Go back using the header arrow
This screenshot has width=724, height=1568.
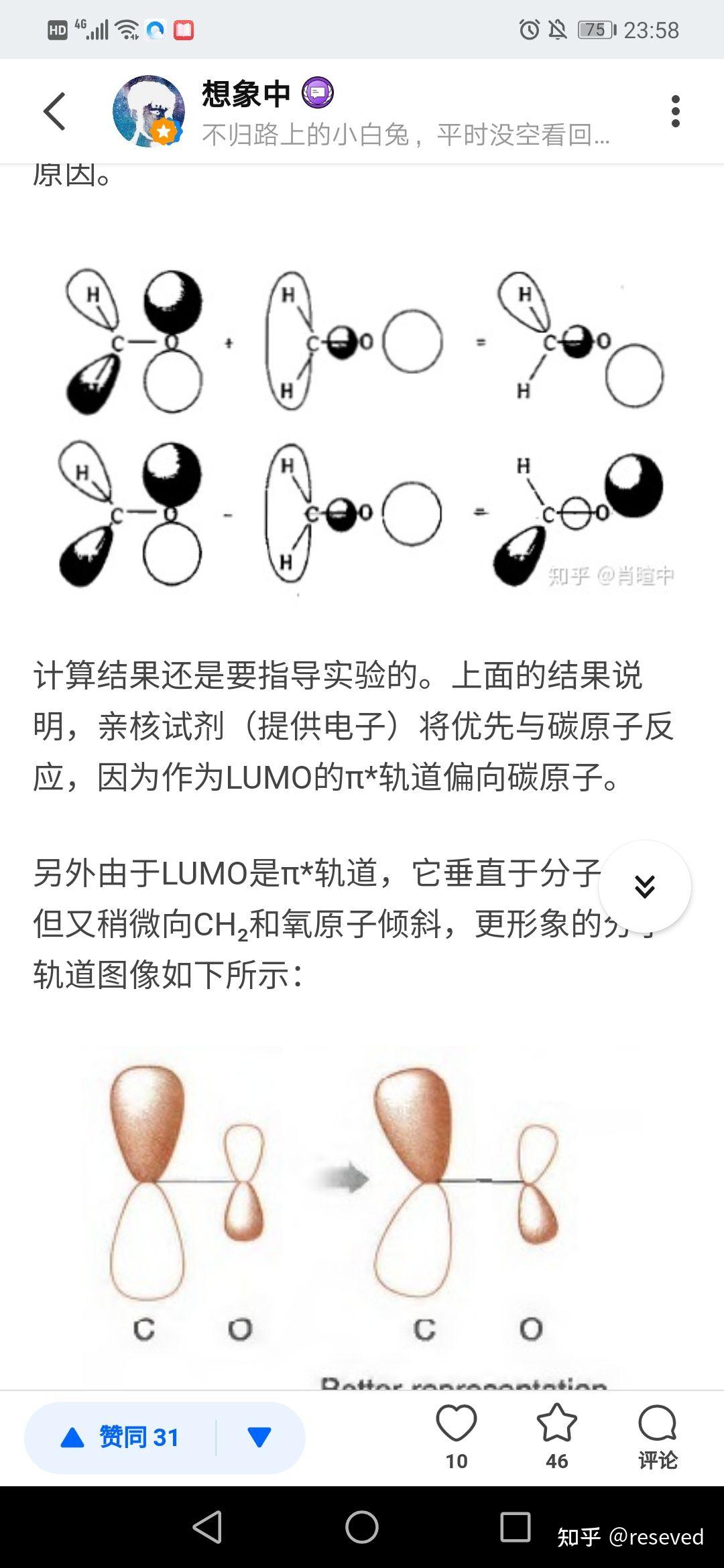(55, 111)
